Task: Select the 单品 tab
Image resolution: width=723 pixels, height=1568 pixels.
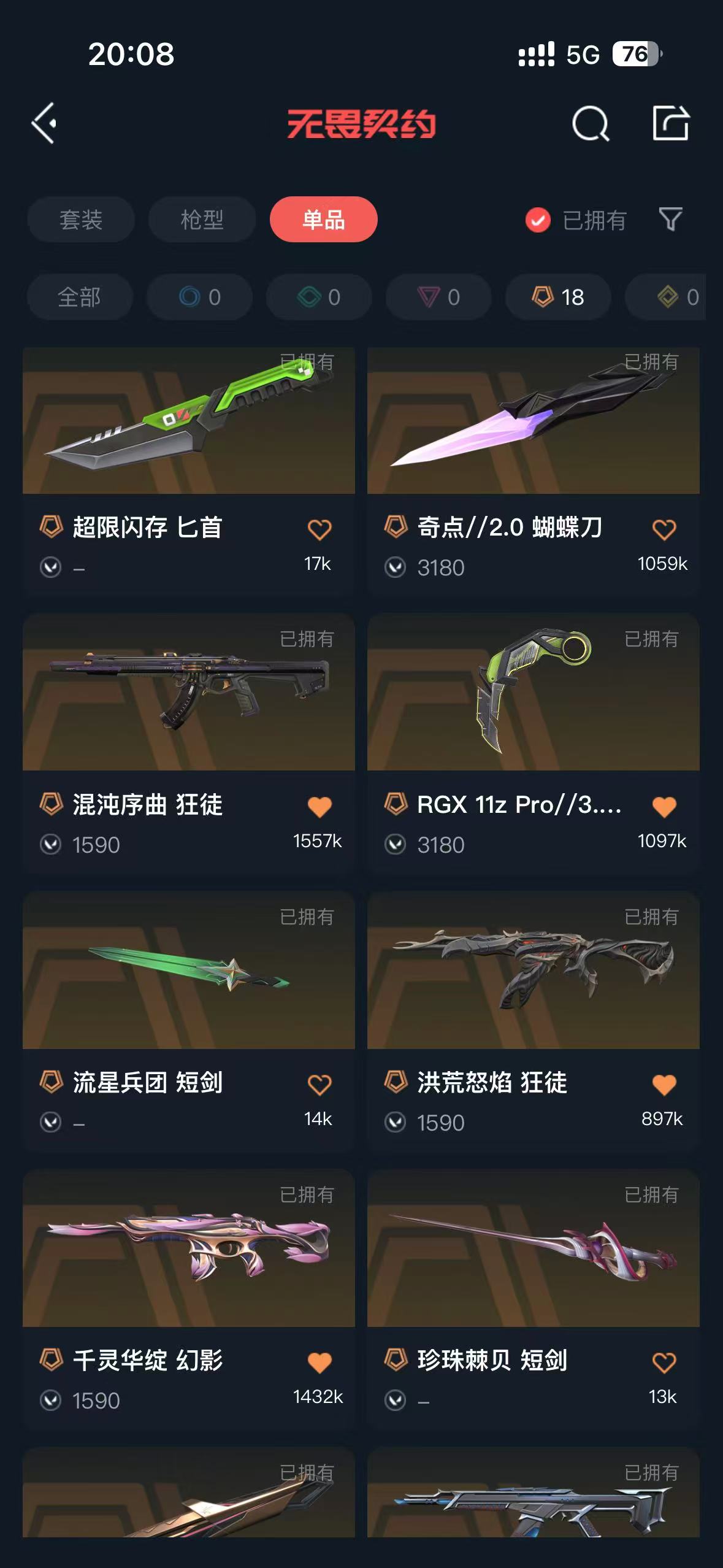Action: tap(323, 220)
